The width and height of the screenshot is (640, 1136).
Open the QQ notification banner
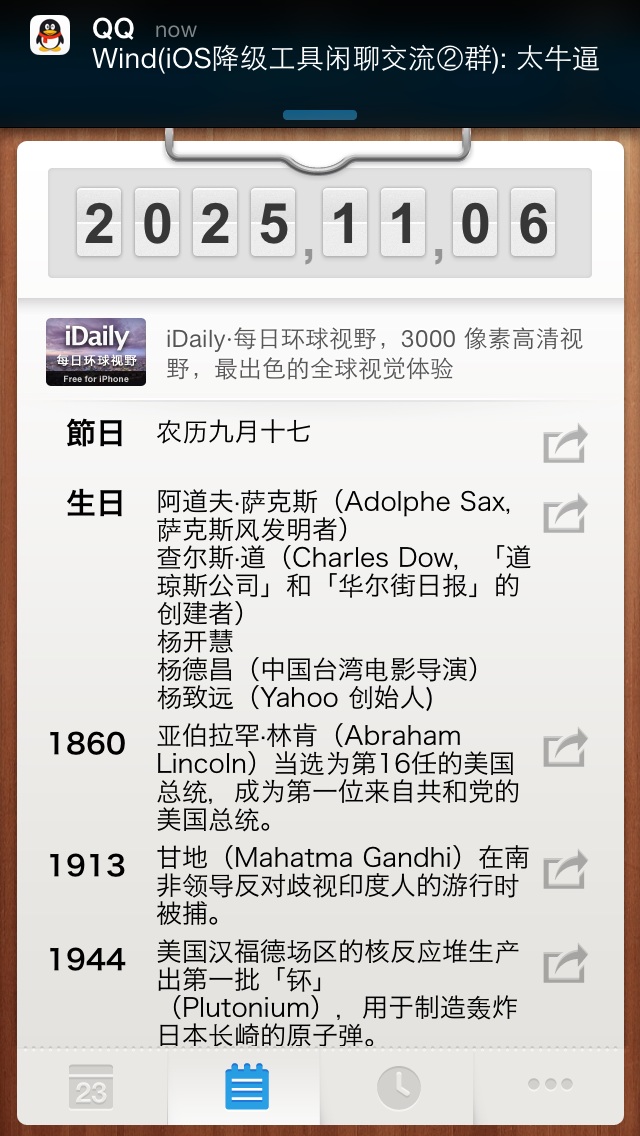pyautogui.click(x=320, y=45)
